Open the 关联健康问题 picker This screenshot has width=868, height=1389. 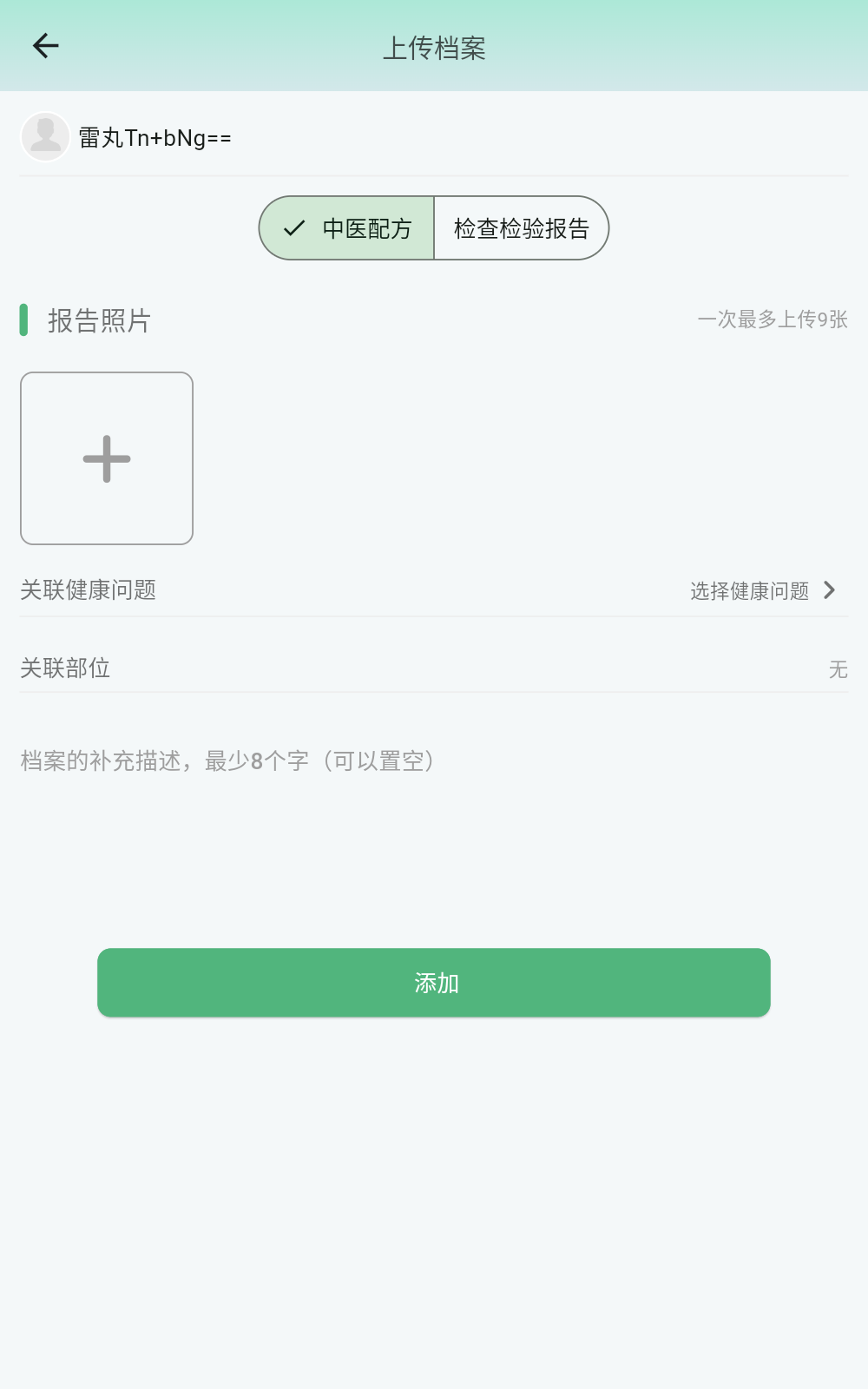pos(434,590)
